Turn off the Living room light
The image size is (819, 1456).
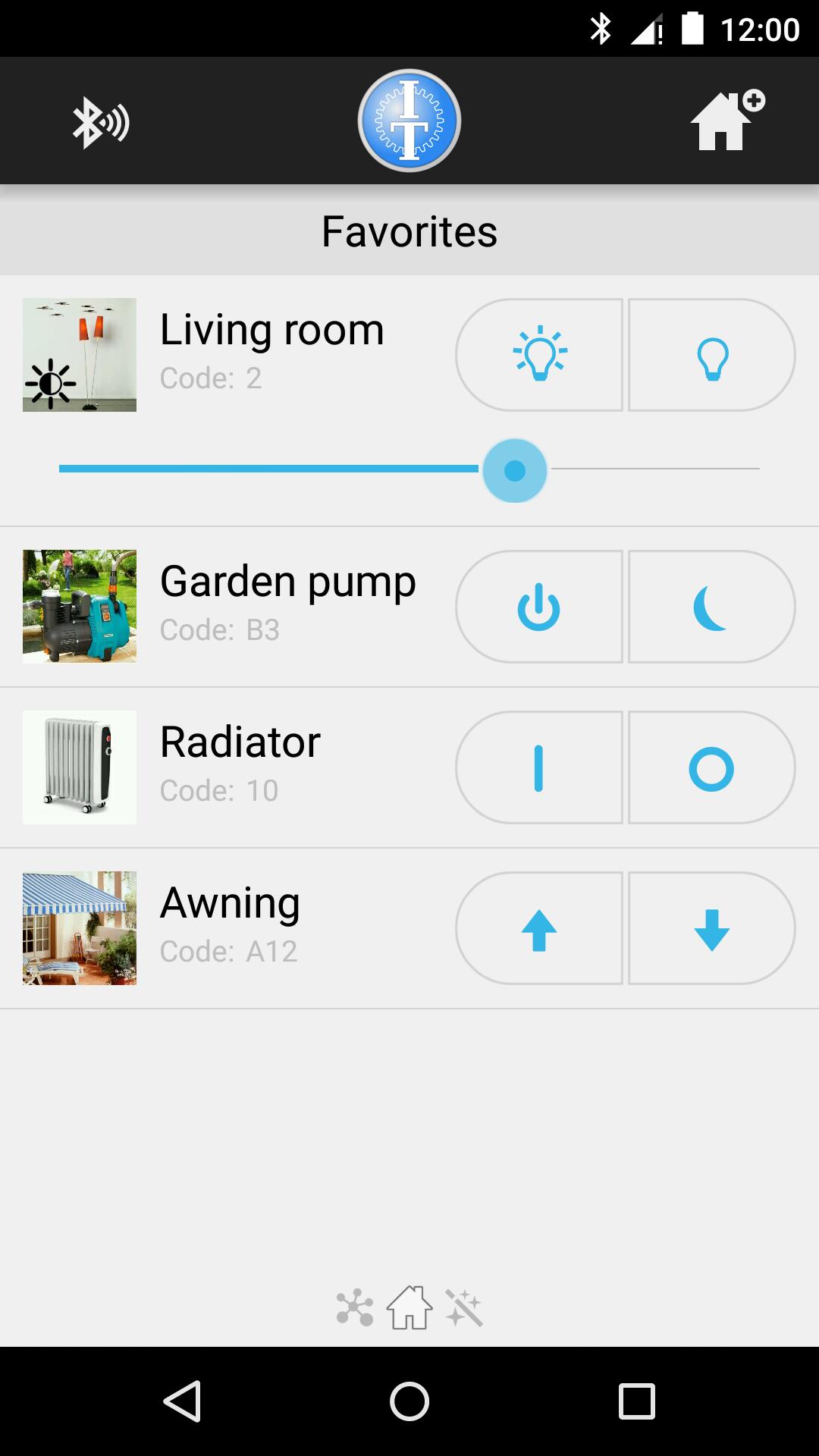(x=712, y=355)
